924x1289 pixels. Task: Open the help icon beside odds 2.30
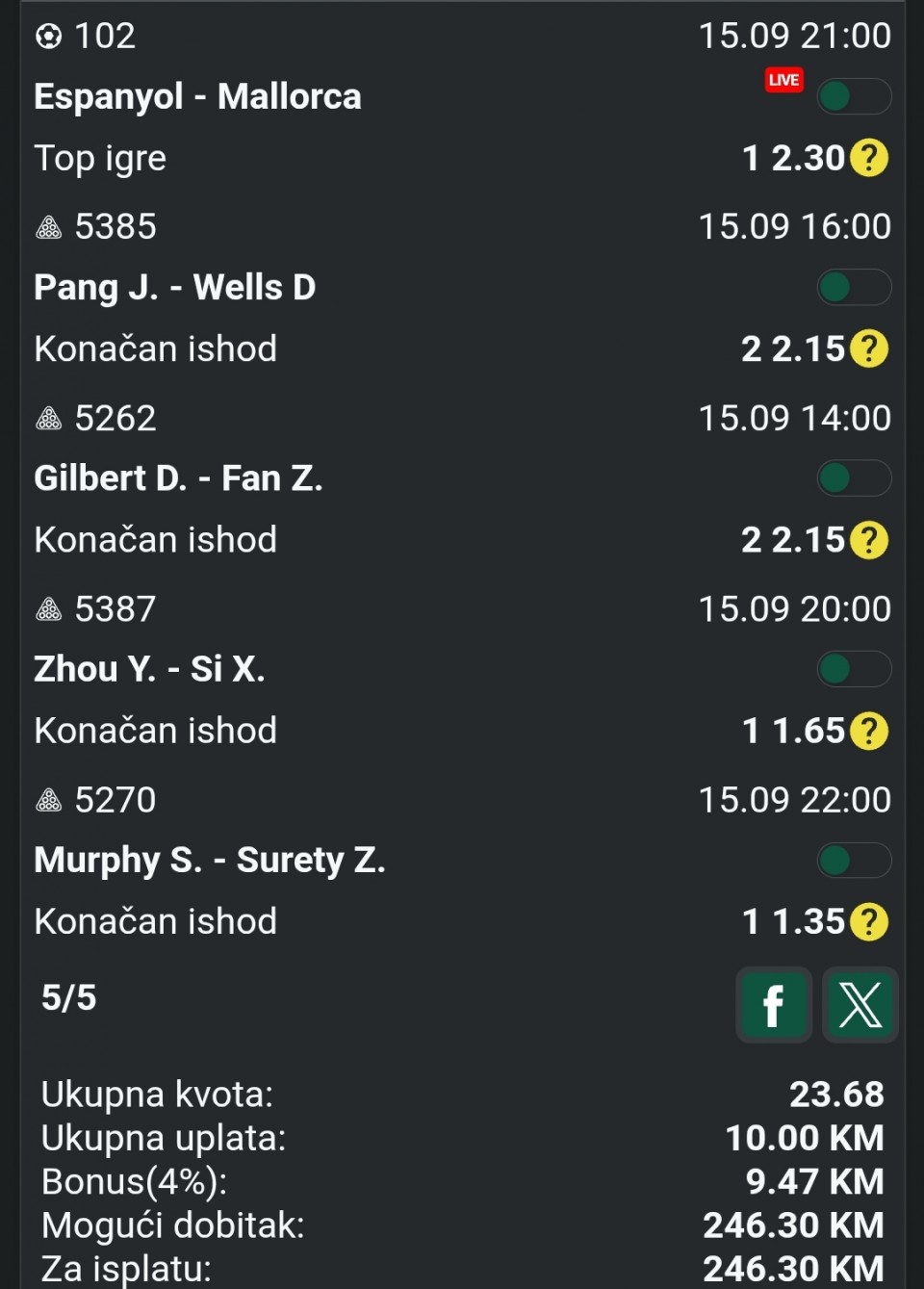coord(869,158)
